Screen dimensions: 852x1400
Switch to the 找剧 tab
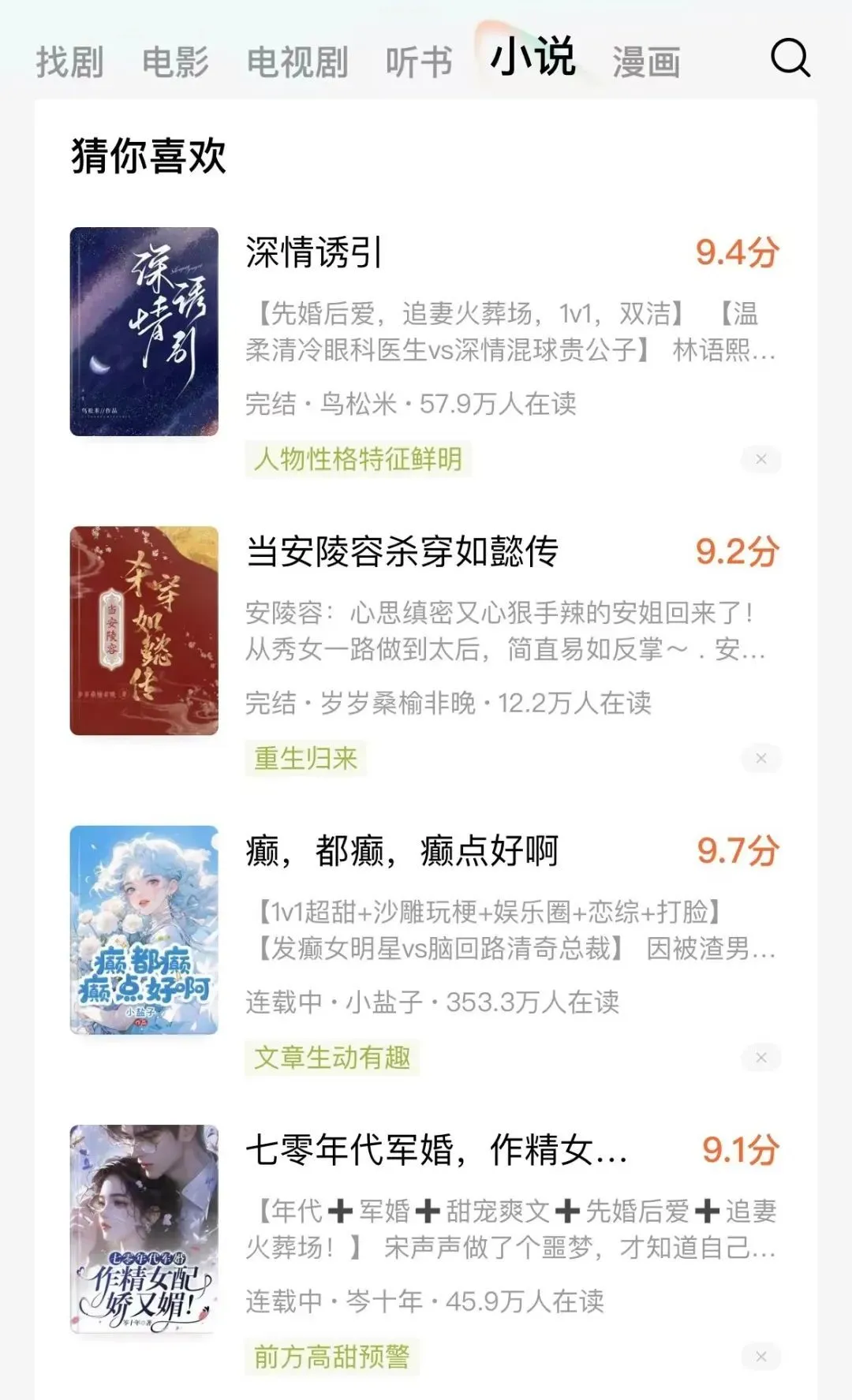coord(69,62)
